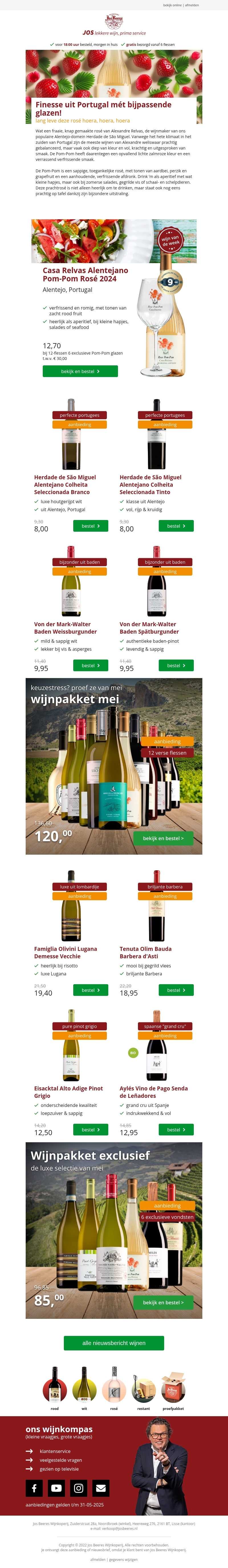Open the Instagram profile
This screenshot has width=228, height=1568.
coord(79,1488)
